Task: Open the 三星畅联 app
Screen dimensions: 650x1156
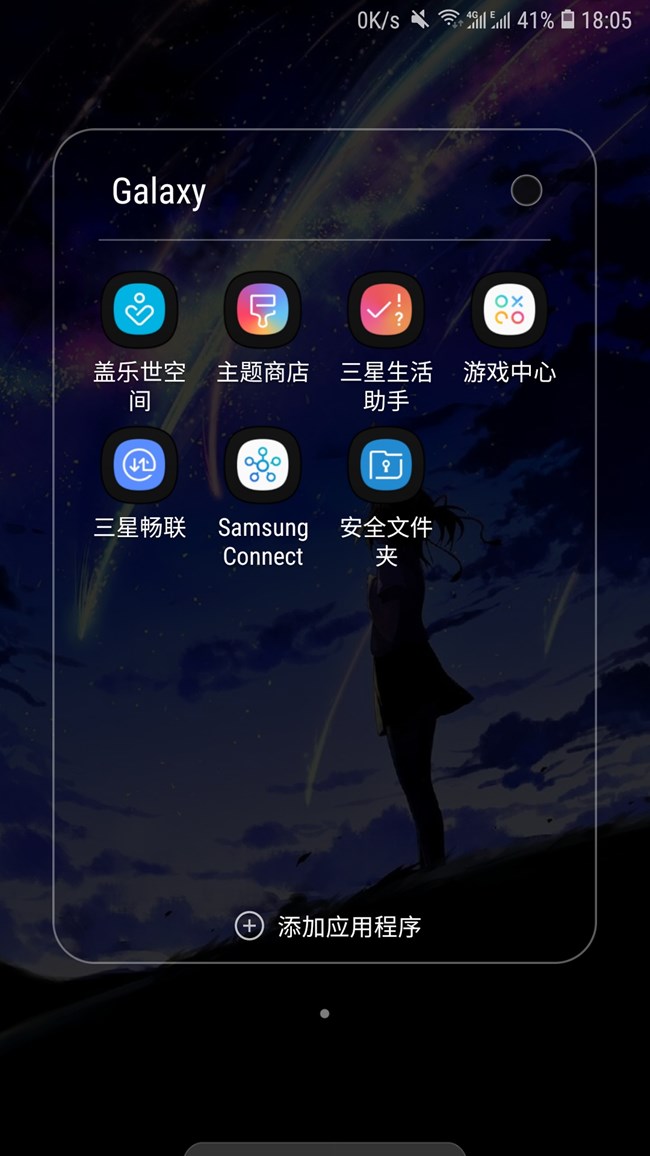Action: (139, 466)
